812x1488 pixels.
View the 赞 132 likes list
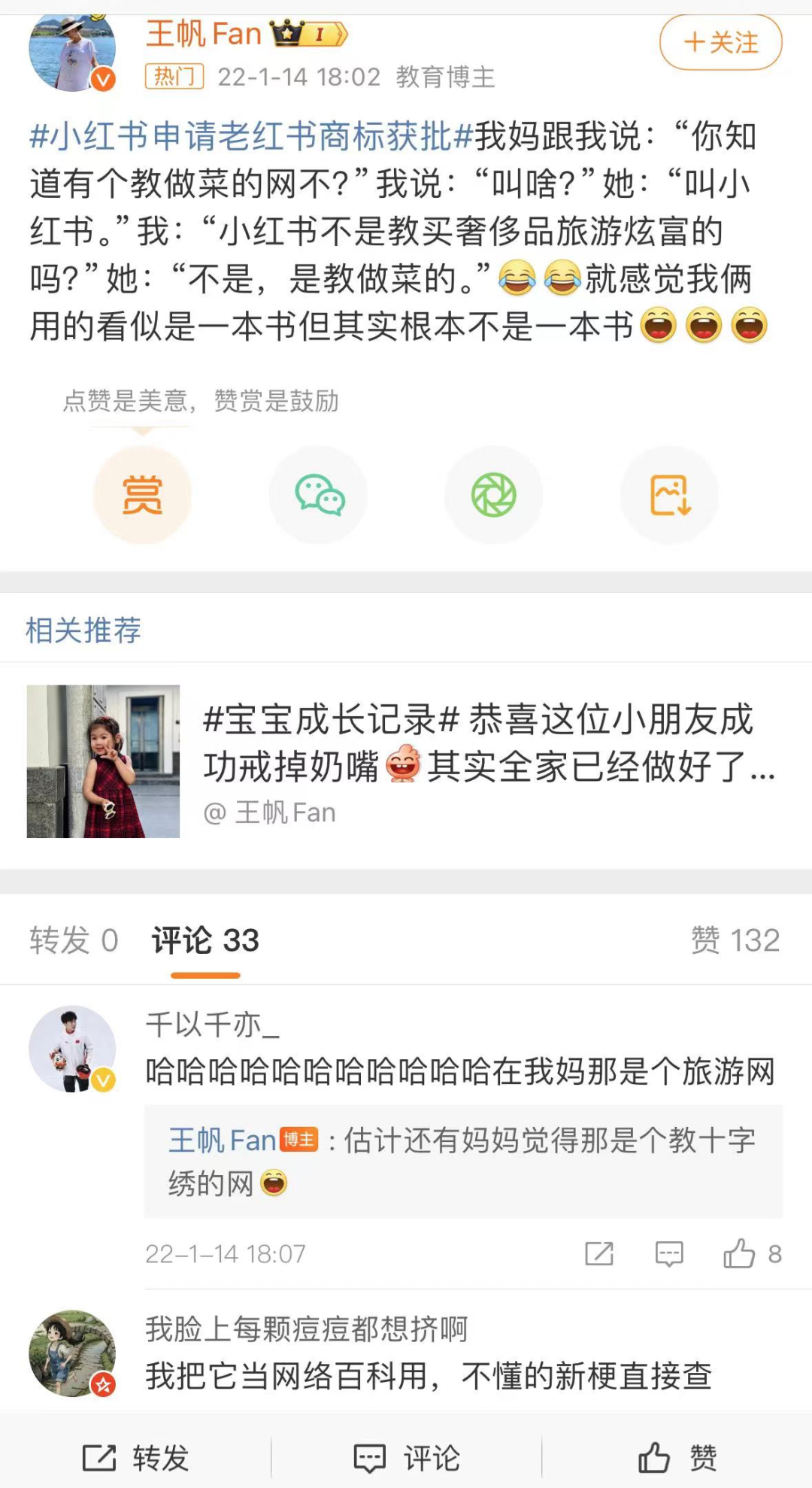pyautogui.click(x=735, y=940)
